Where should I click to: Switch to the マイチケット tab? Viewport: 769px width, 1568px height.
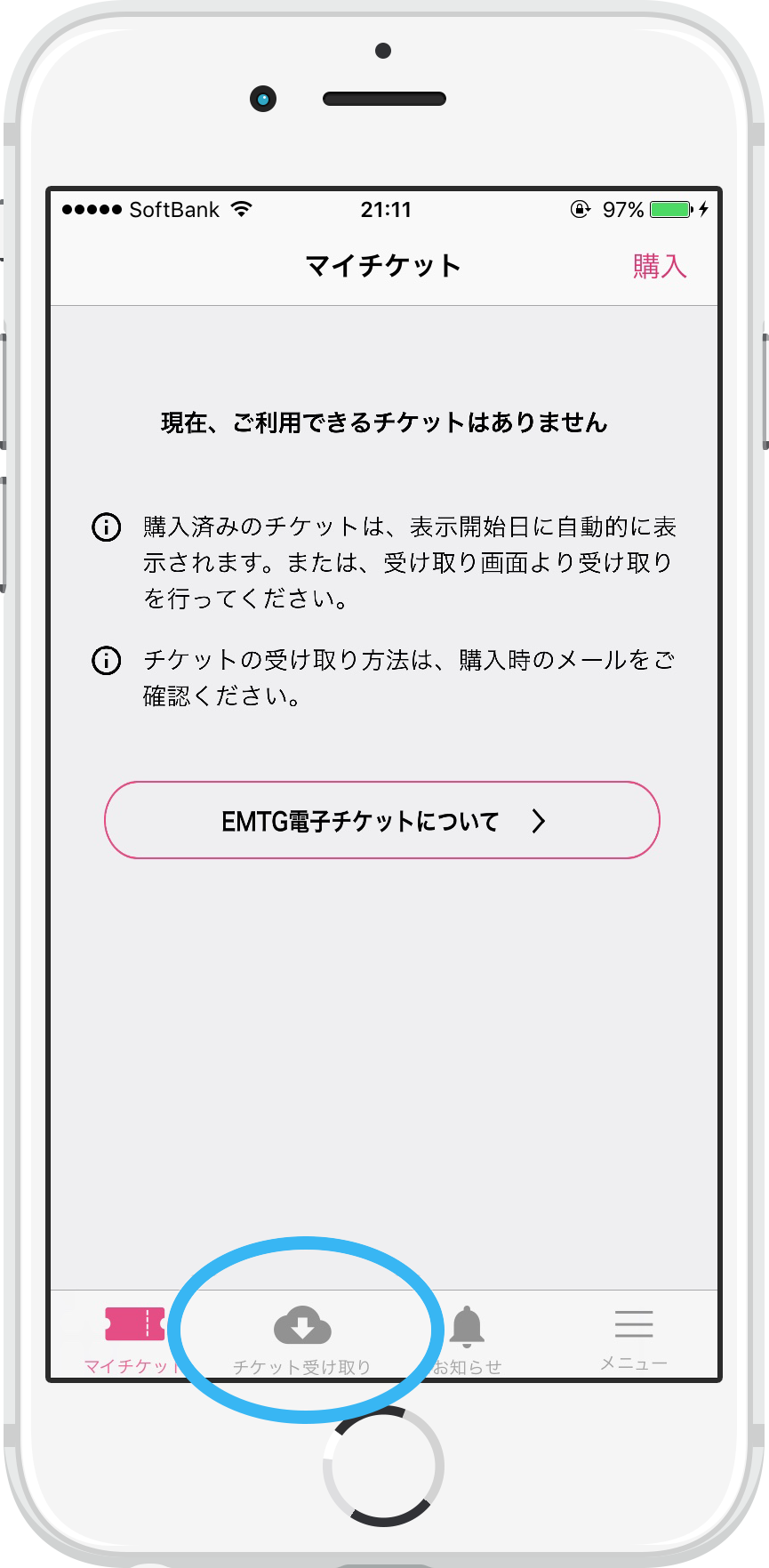point(133,1337)
